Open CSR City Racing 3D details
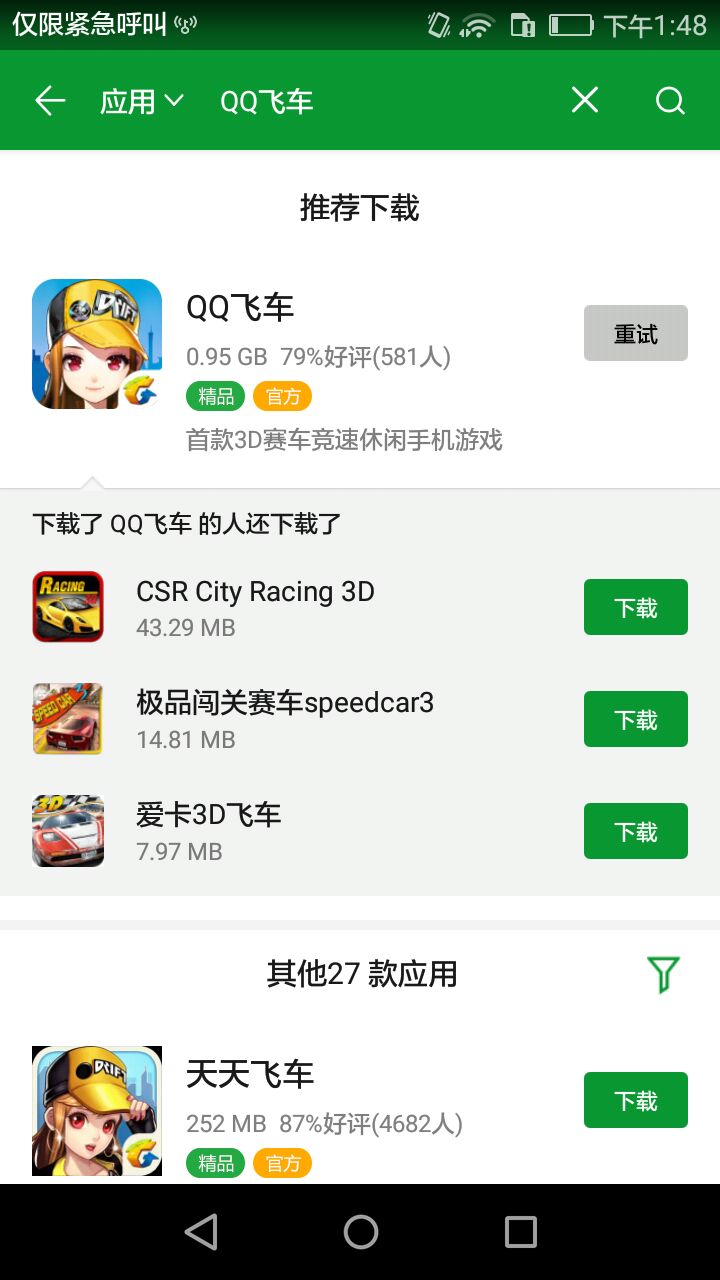This screenshot has height=1280, width=720. coord(255,592)
